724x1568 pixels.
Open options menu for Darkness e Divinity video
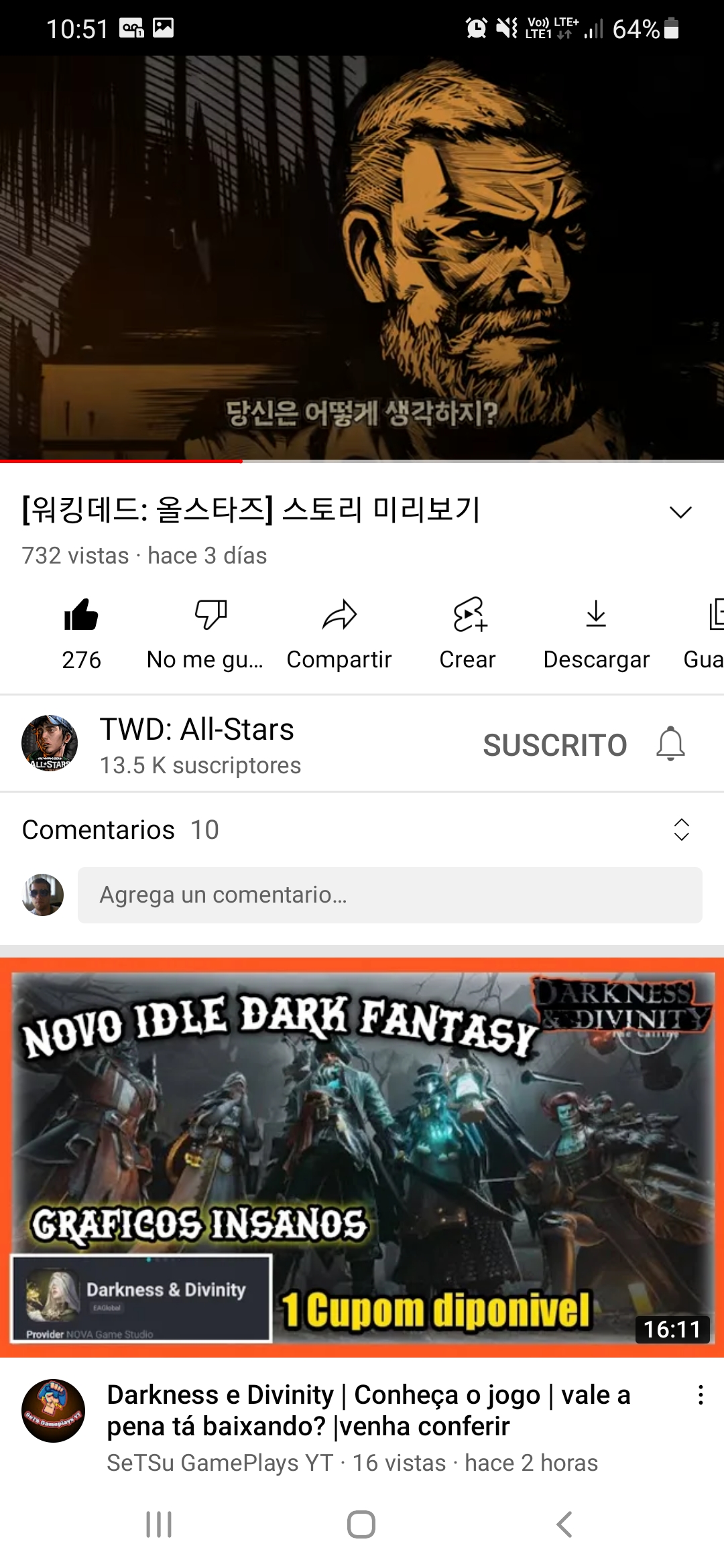click(701, 1395)
